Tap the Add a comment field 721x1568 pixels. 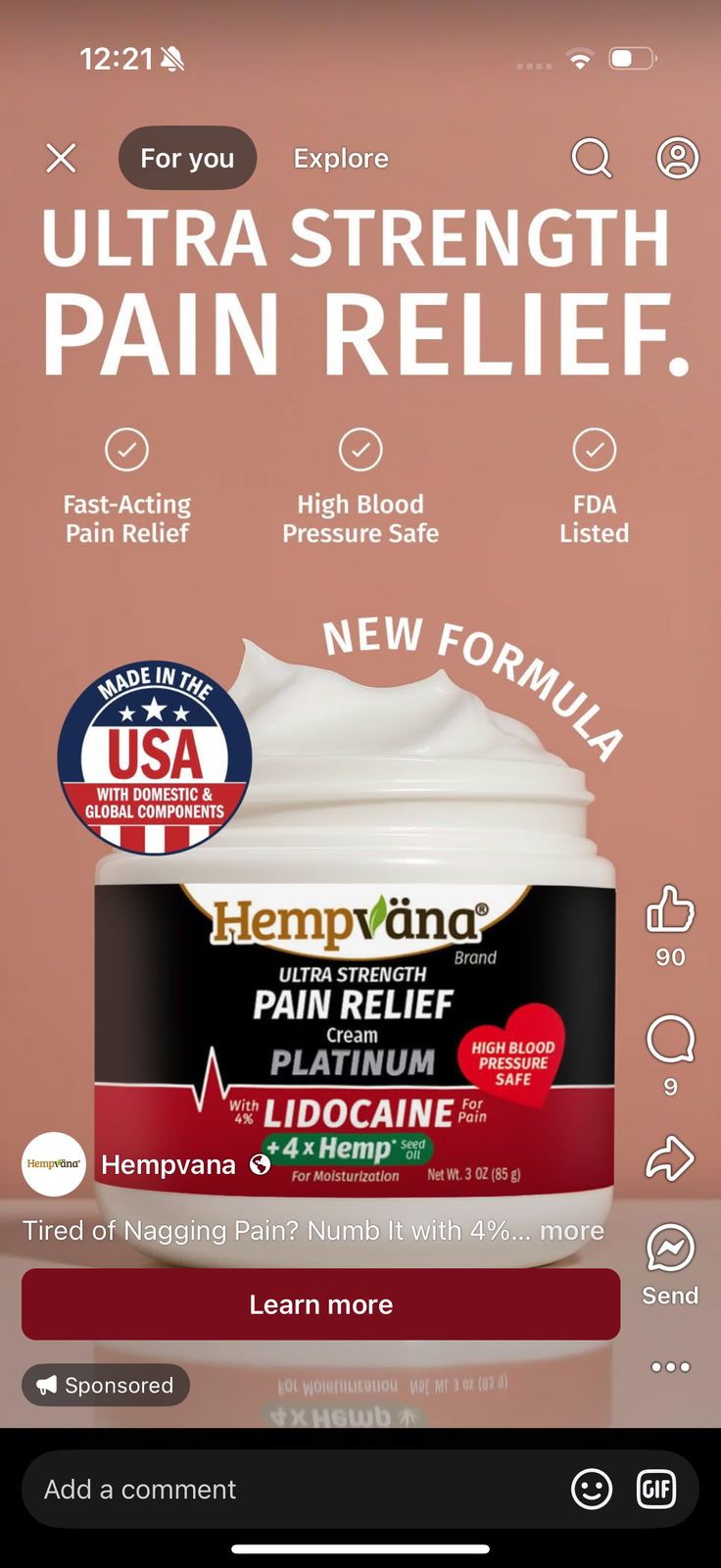pos(294,1489)
